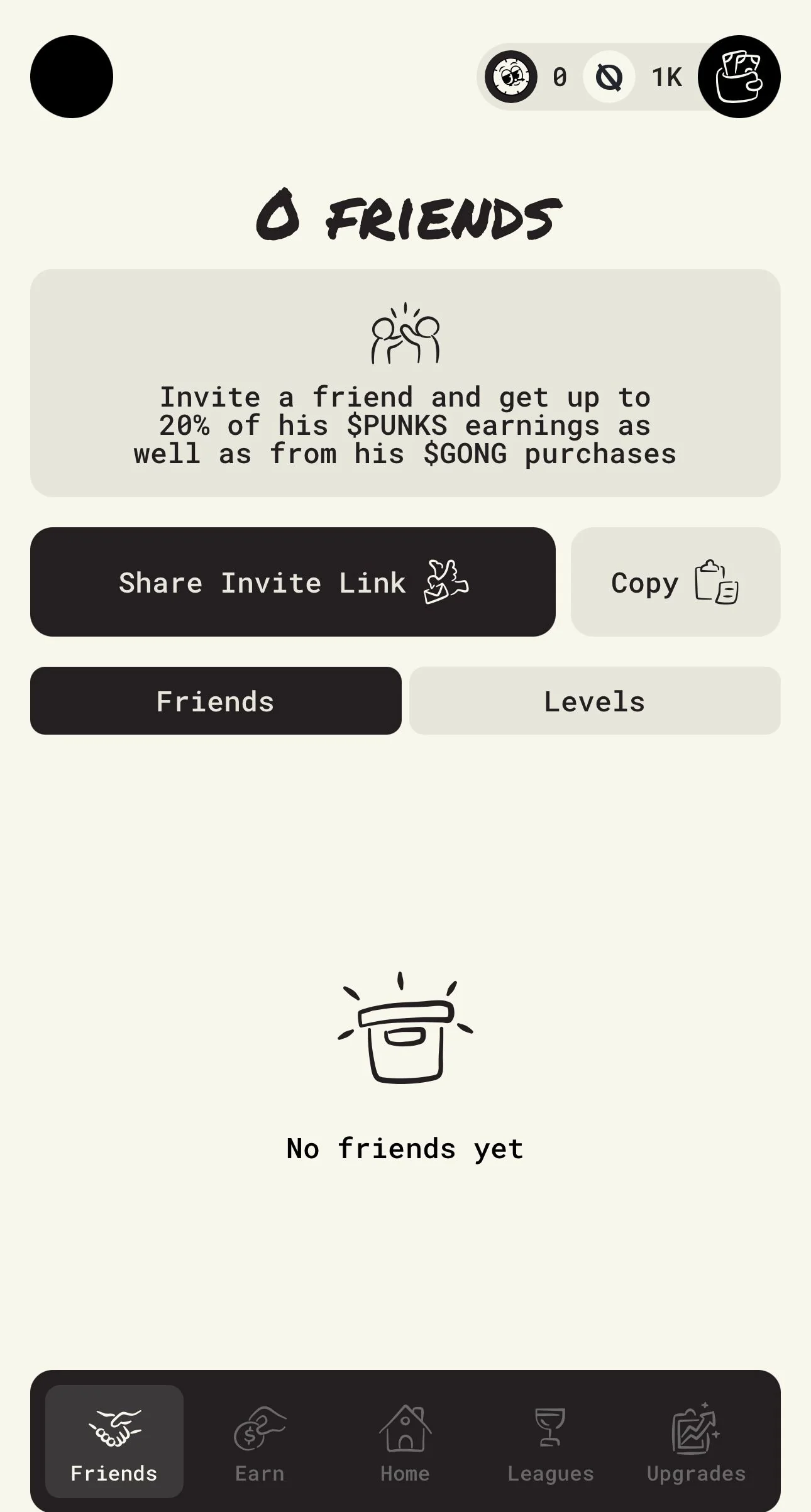Select the Friends segment
Screen dimensions: 811x1512
tap(216, 701)
